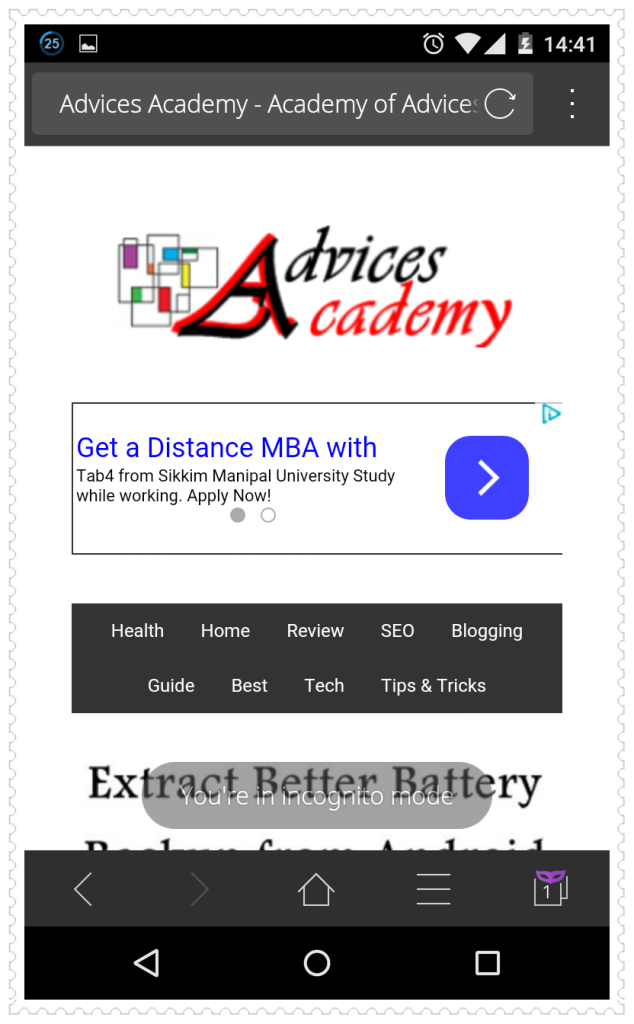Go to the Tech section
Image resolution: width=634 pixels, height=1024 pixels.
(x=324, y=686)
